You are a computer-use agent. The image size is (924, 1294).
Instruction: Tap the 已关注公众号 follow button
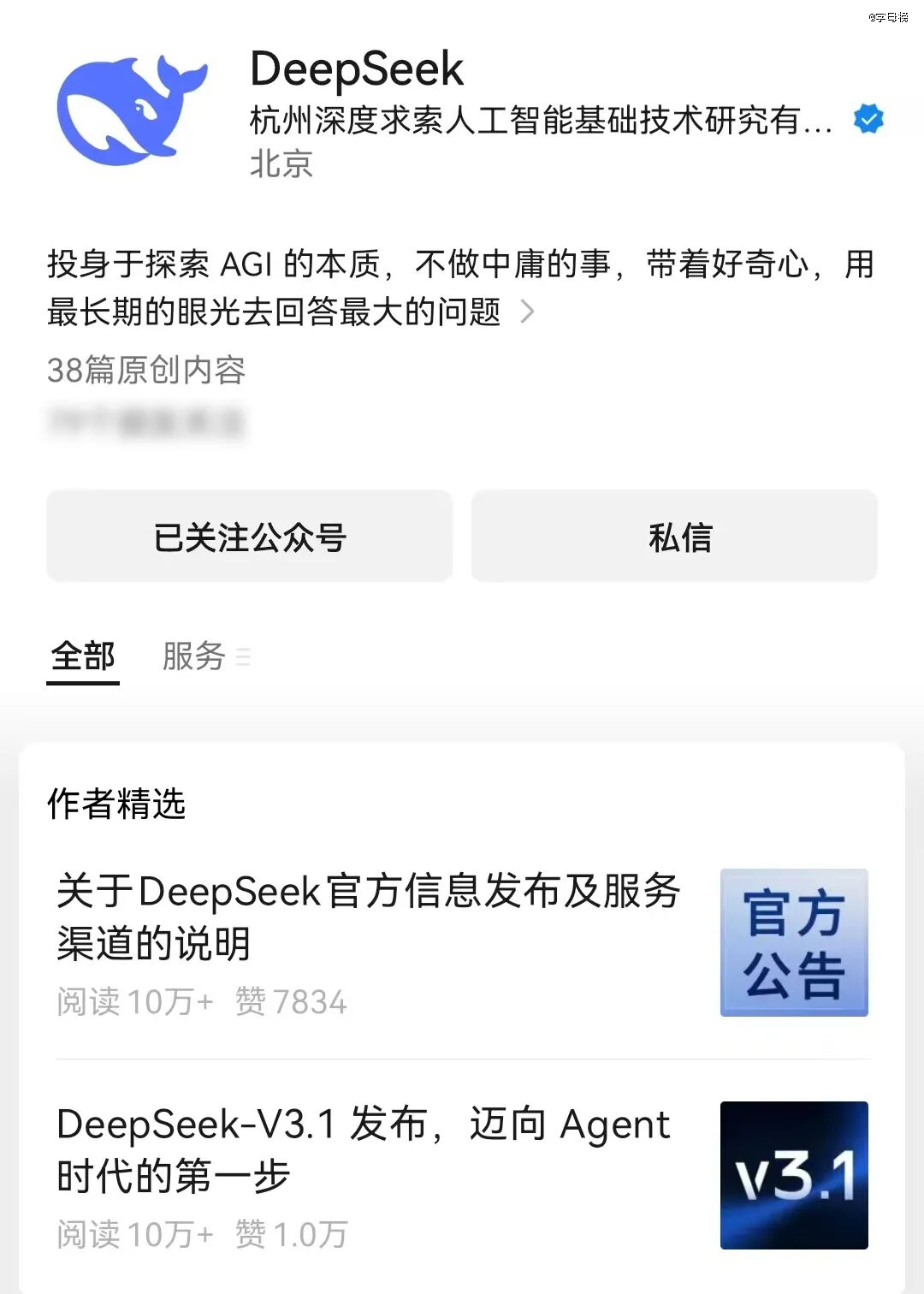click(249, 537)
